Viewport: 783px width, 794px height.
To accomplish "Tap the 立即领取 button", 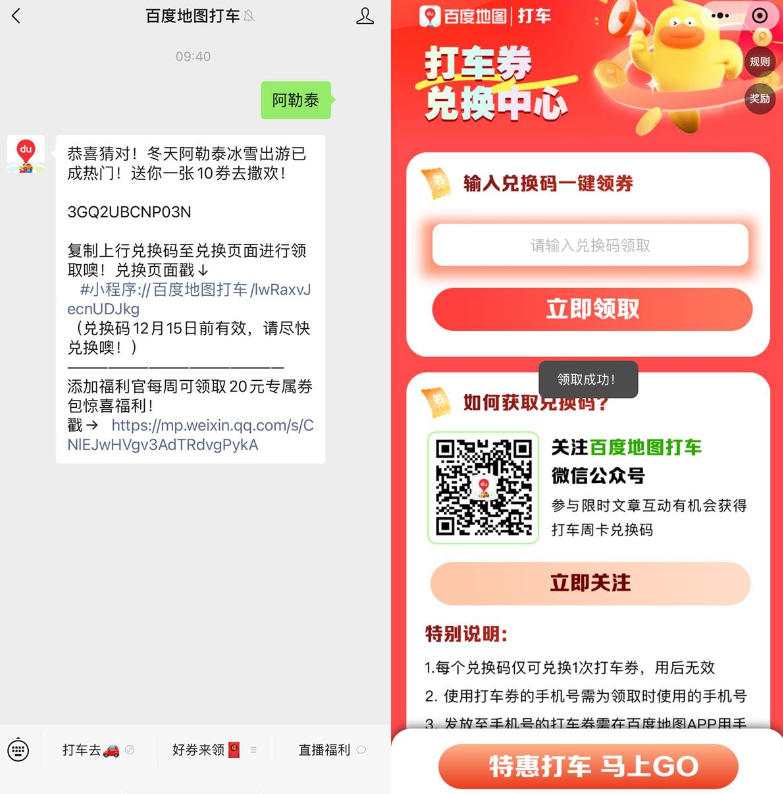I will pyautogui.click(x=592, y=309).
